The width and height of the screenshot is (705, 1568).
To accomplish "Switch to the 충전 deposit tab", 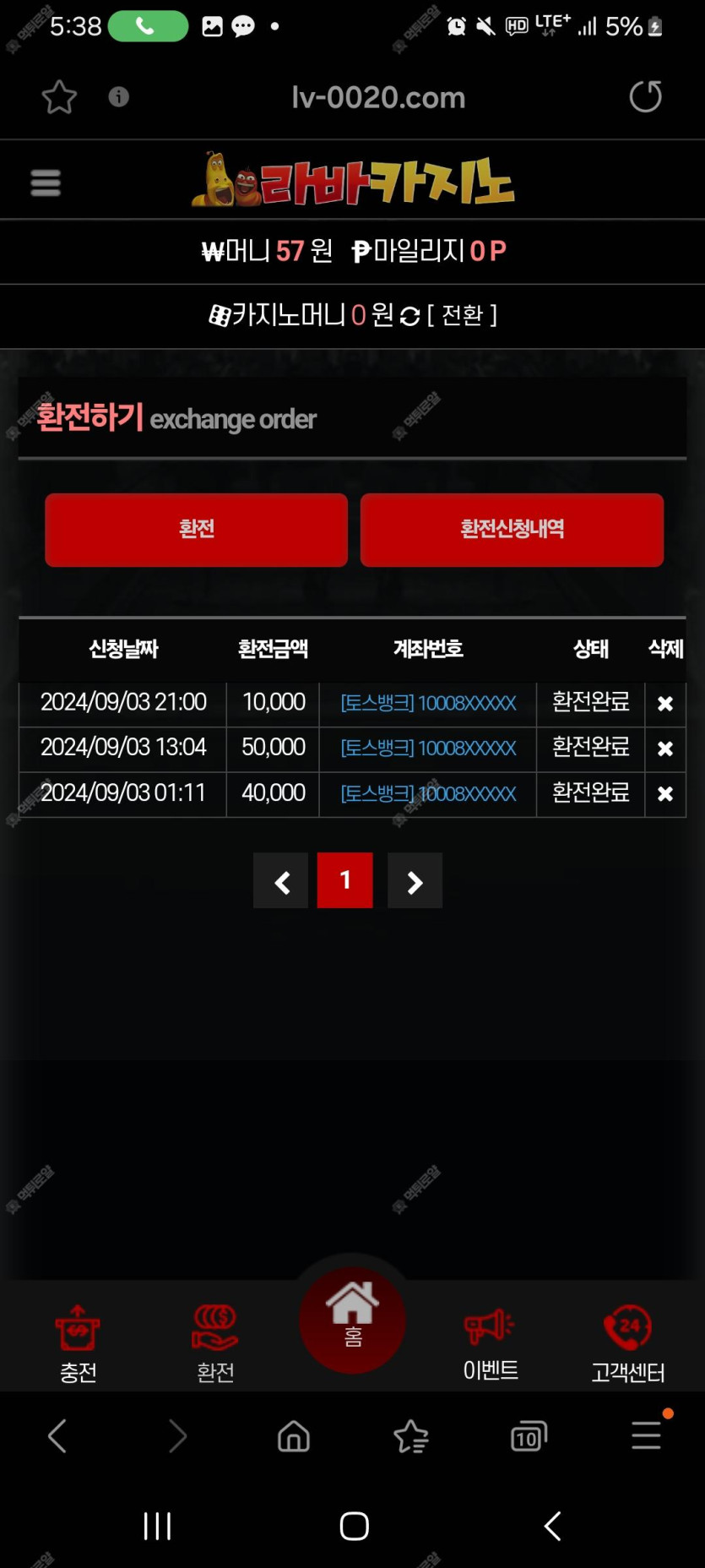I will pyautogui.click(x=78, y=1342).
